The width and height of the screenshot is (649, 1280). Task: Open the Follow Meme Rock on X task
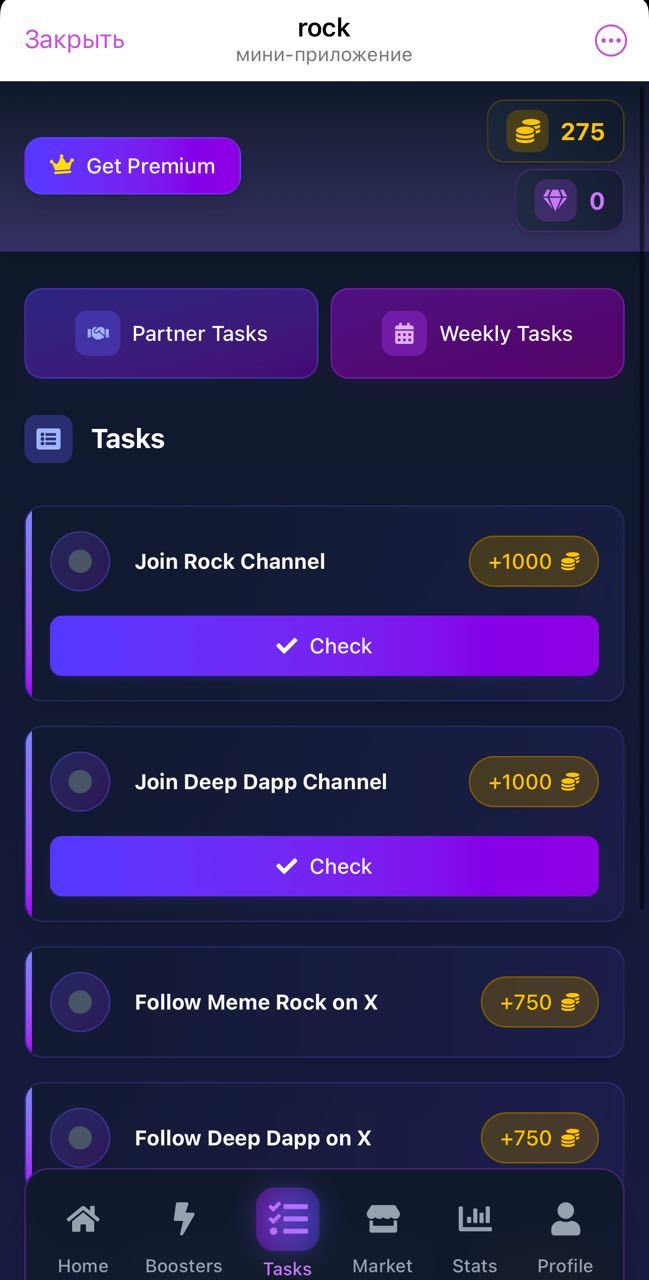pyautogui.click(x=256, y=1002)
